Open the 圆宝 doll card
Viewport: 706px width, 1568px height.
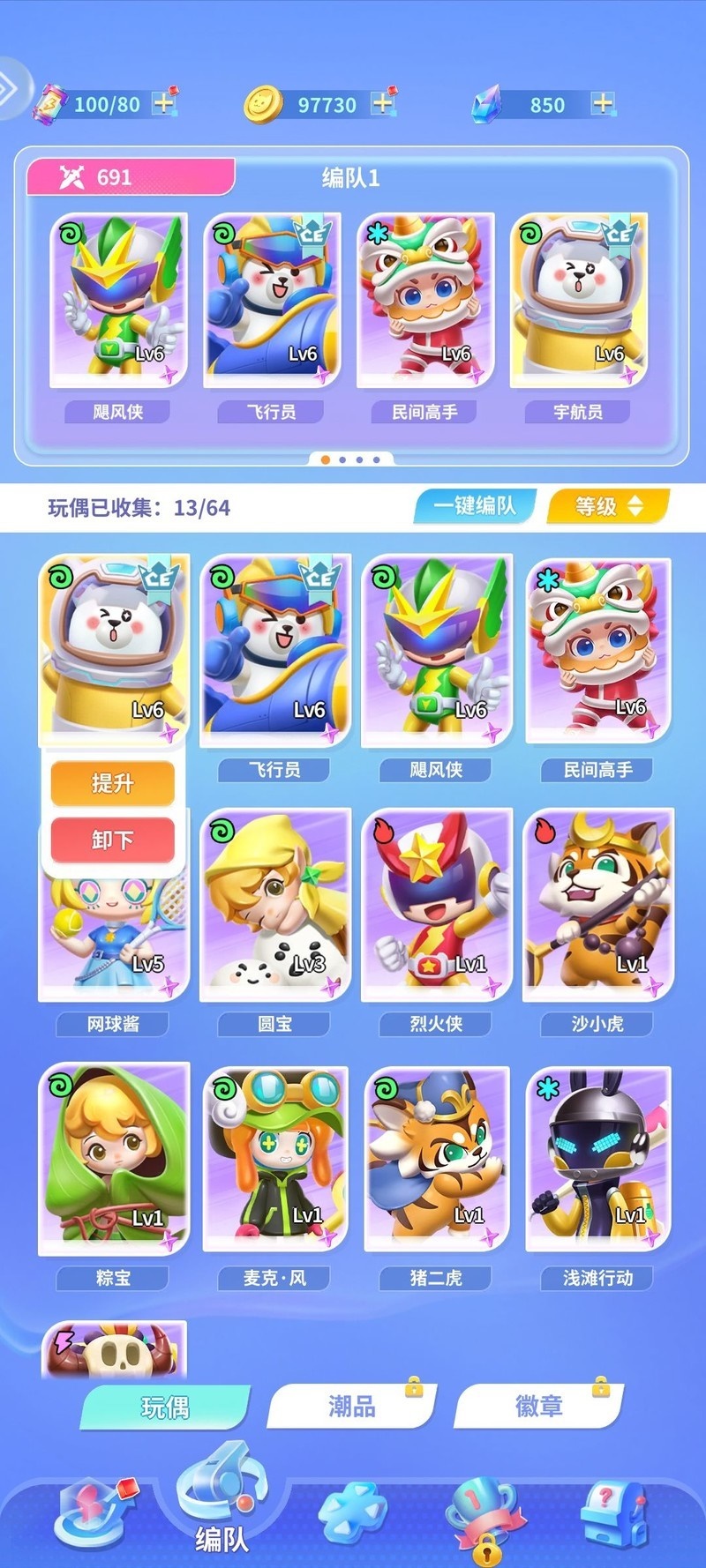click(274, 906)
